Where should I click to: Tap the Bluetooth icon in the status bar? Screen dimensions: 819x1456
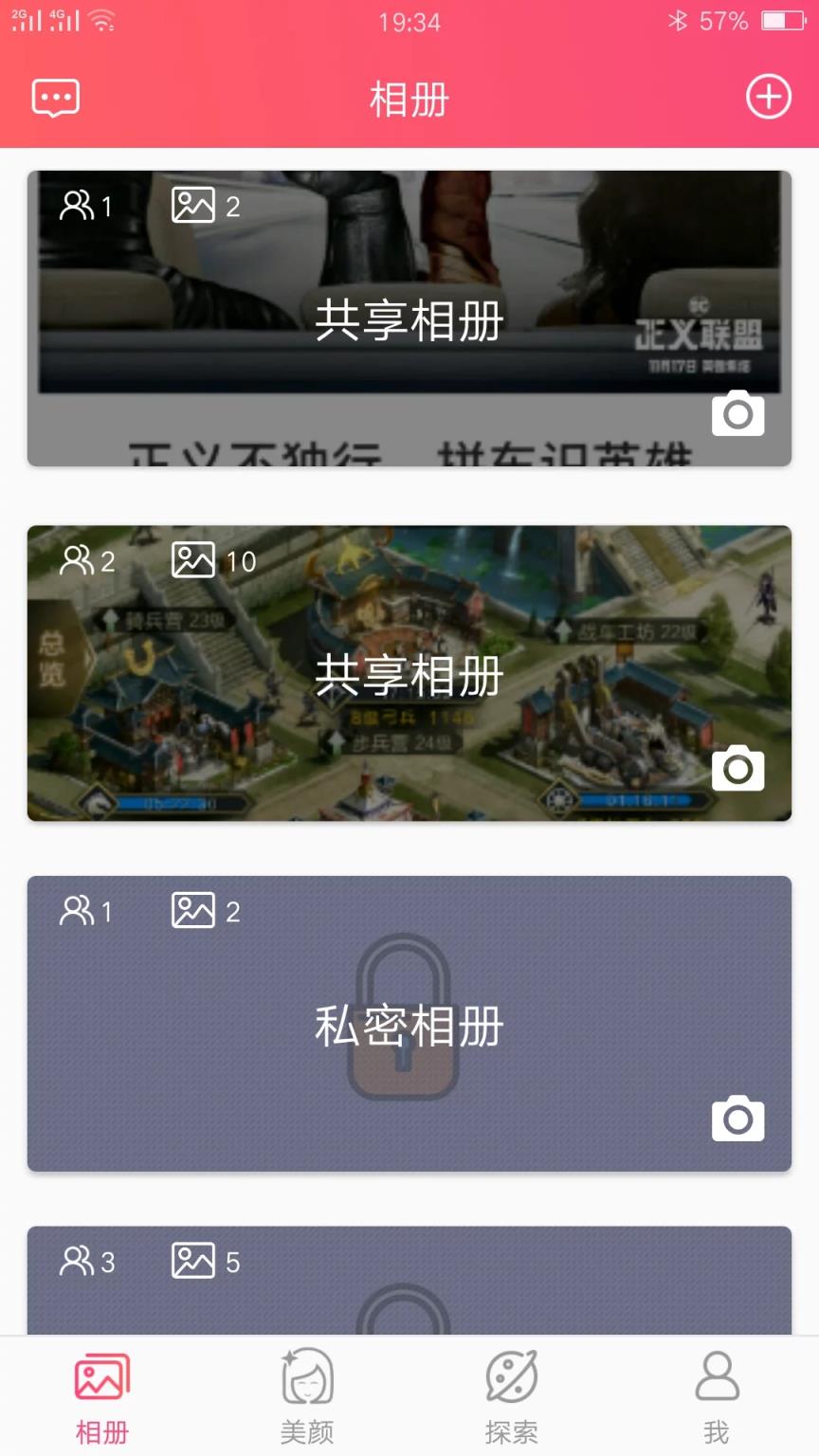click(x=677, y=21)
